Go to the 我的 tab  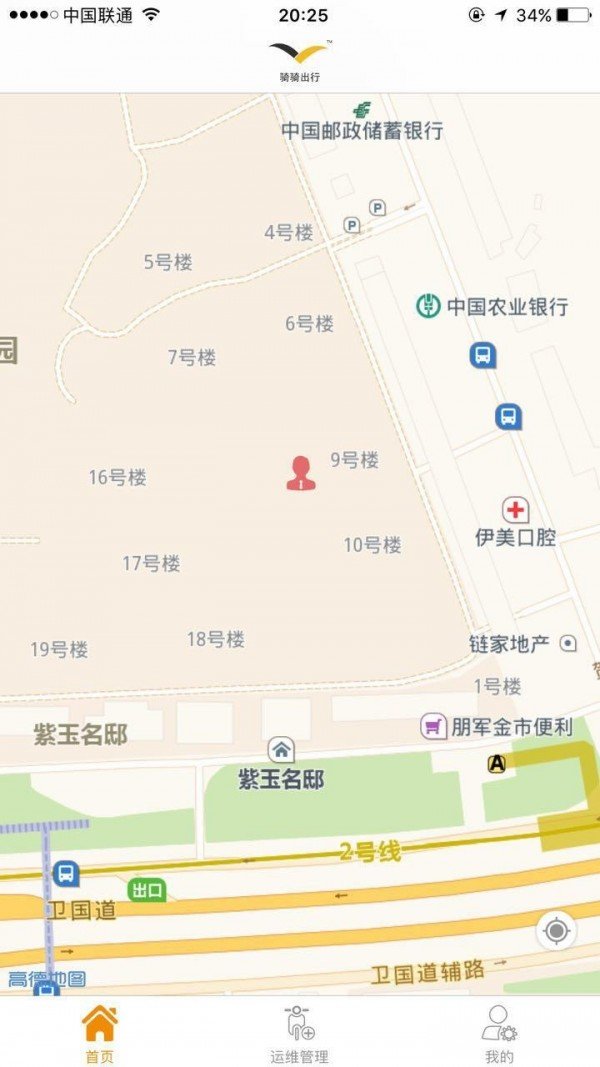coord(499,1033)
